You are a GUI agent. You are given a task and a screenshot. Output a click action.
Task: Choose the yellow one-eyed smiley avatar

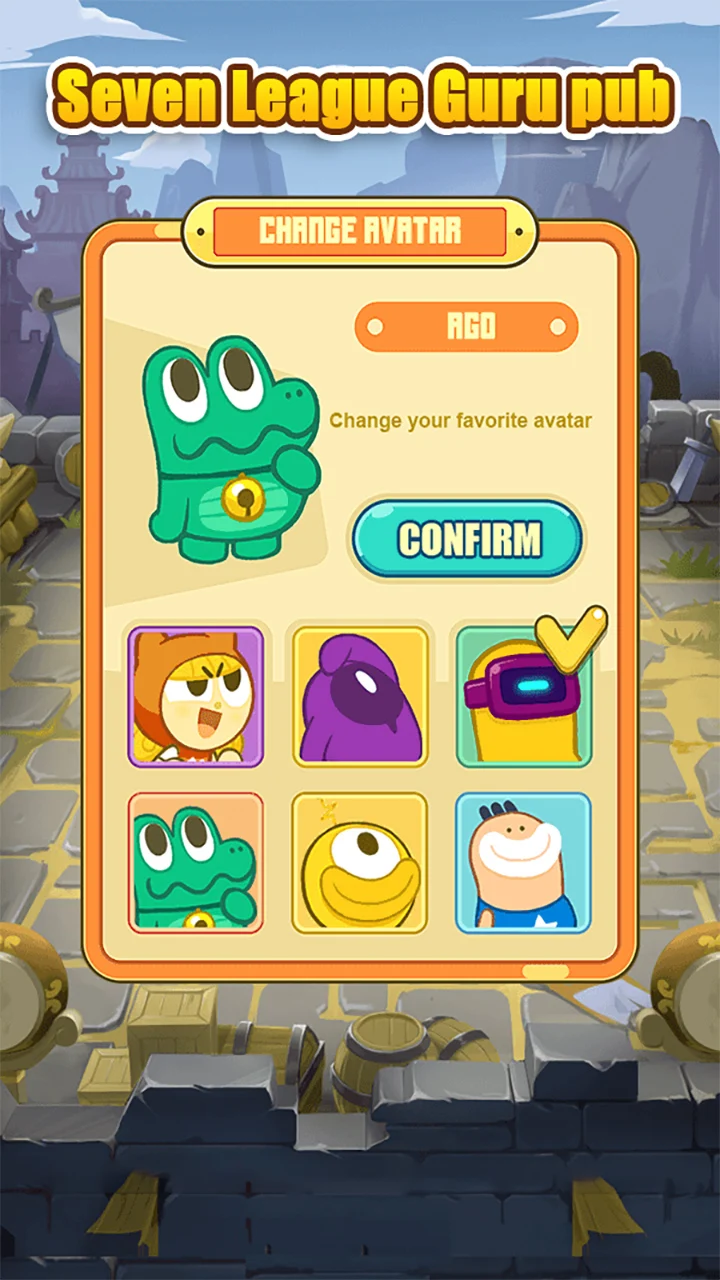[x=360, y=862]
